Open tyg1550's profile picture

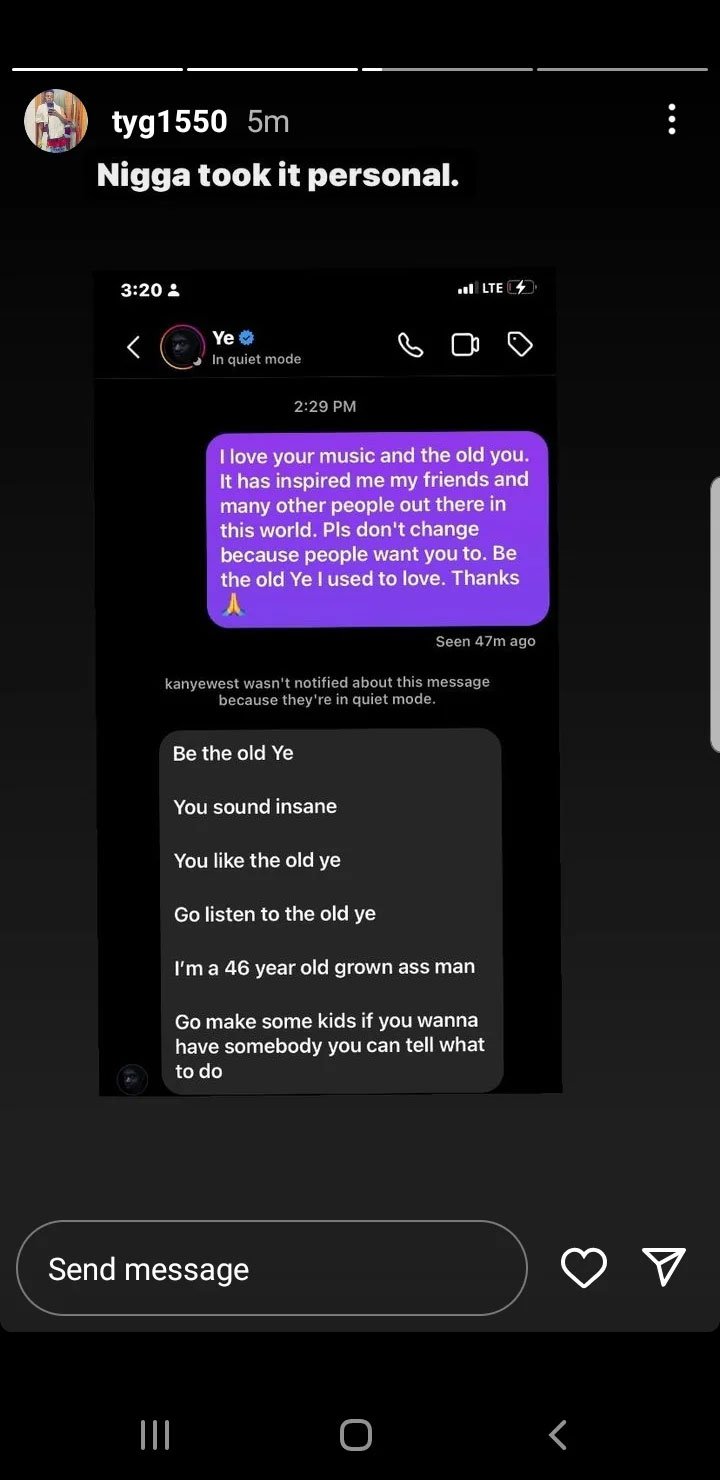pos(56,121)
